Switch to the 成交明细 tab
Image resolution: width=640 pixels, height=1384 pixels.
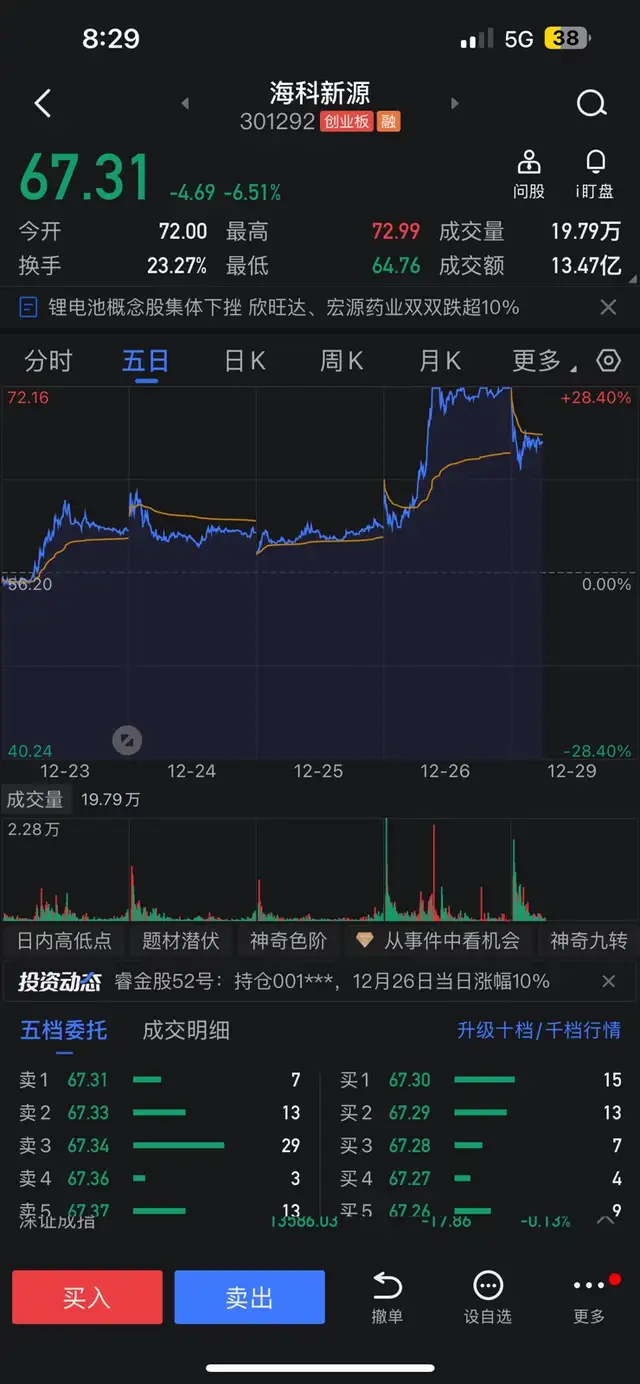point(186,1030)
